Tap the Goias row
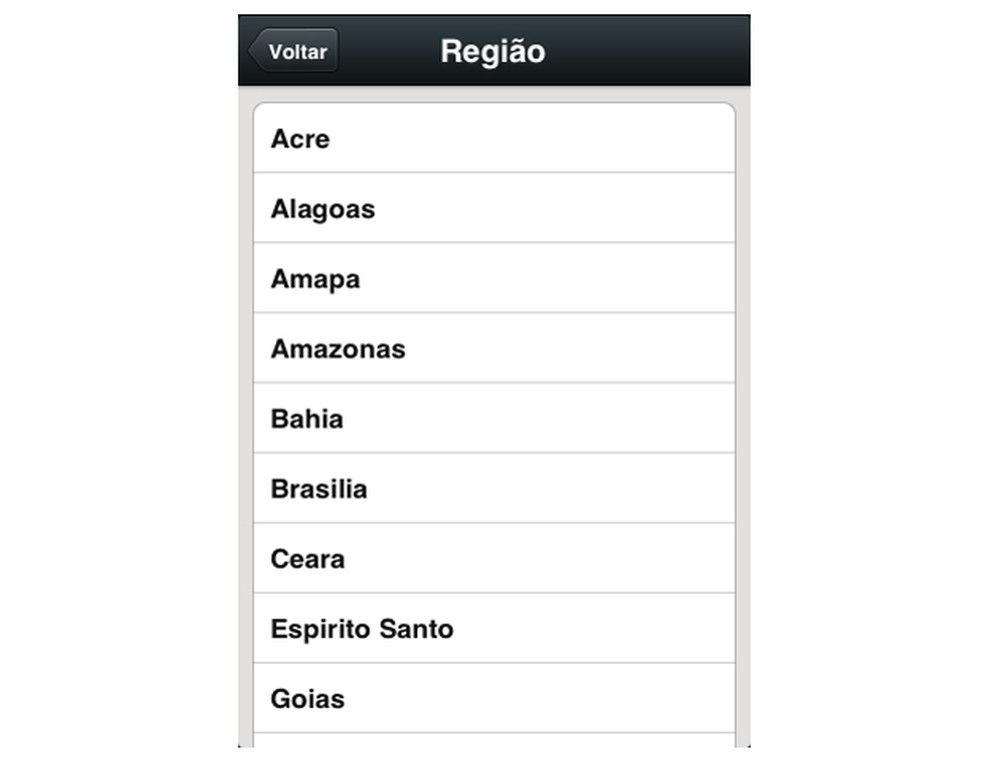The width and height of the screenshot is (984, 762). pos(494,699)
